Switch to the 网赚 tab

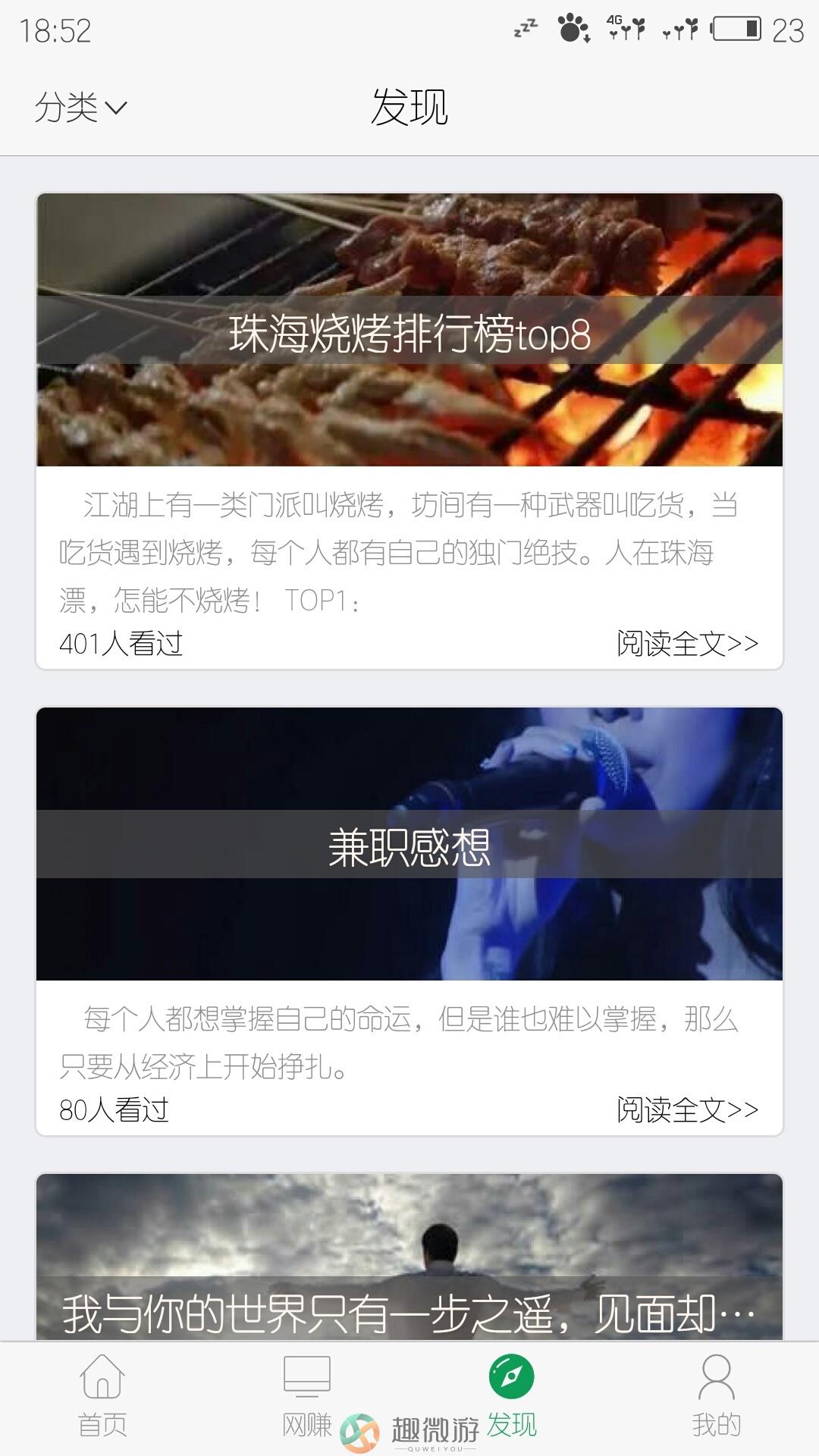pyautogui.click(x=307, y=1397)
